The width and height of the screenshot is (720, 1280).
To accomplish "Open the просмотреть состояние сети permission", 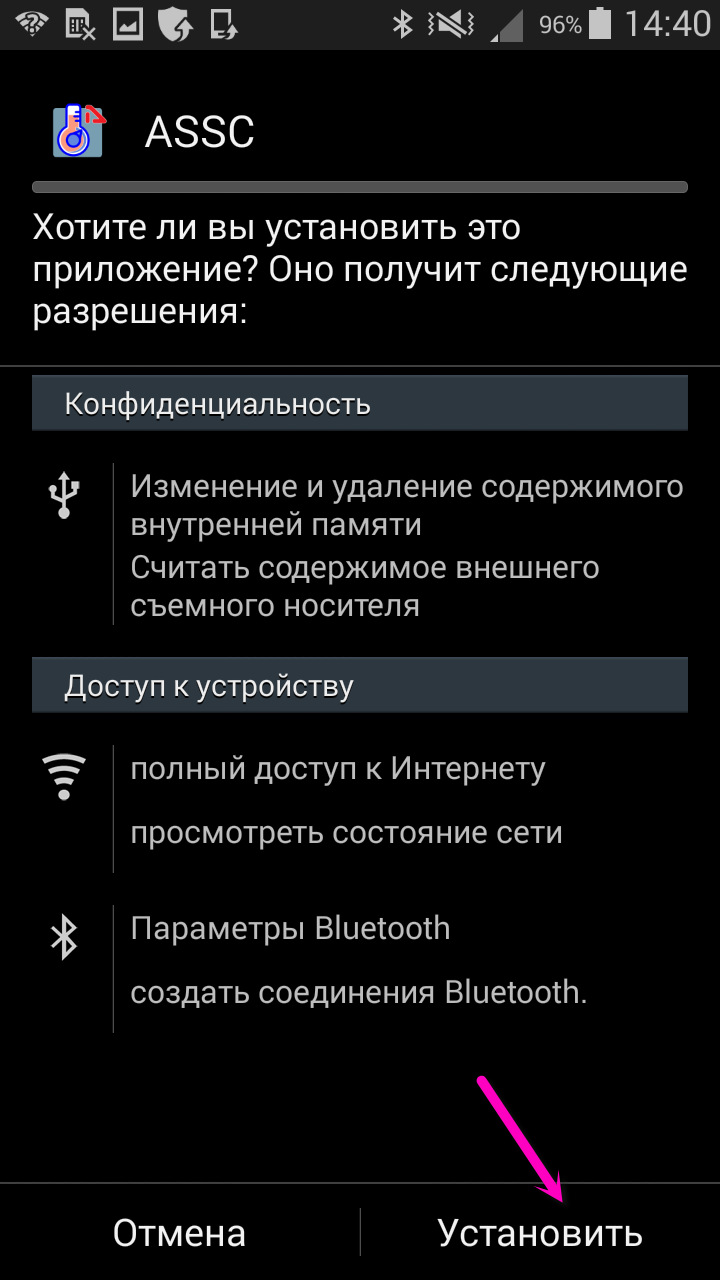I will coord(346,833).
